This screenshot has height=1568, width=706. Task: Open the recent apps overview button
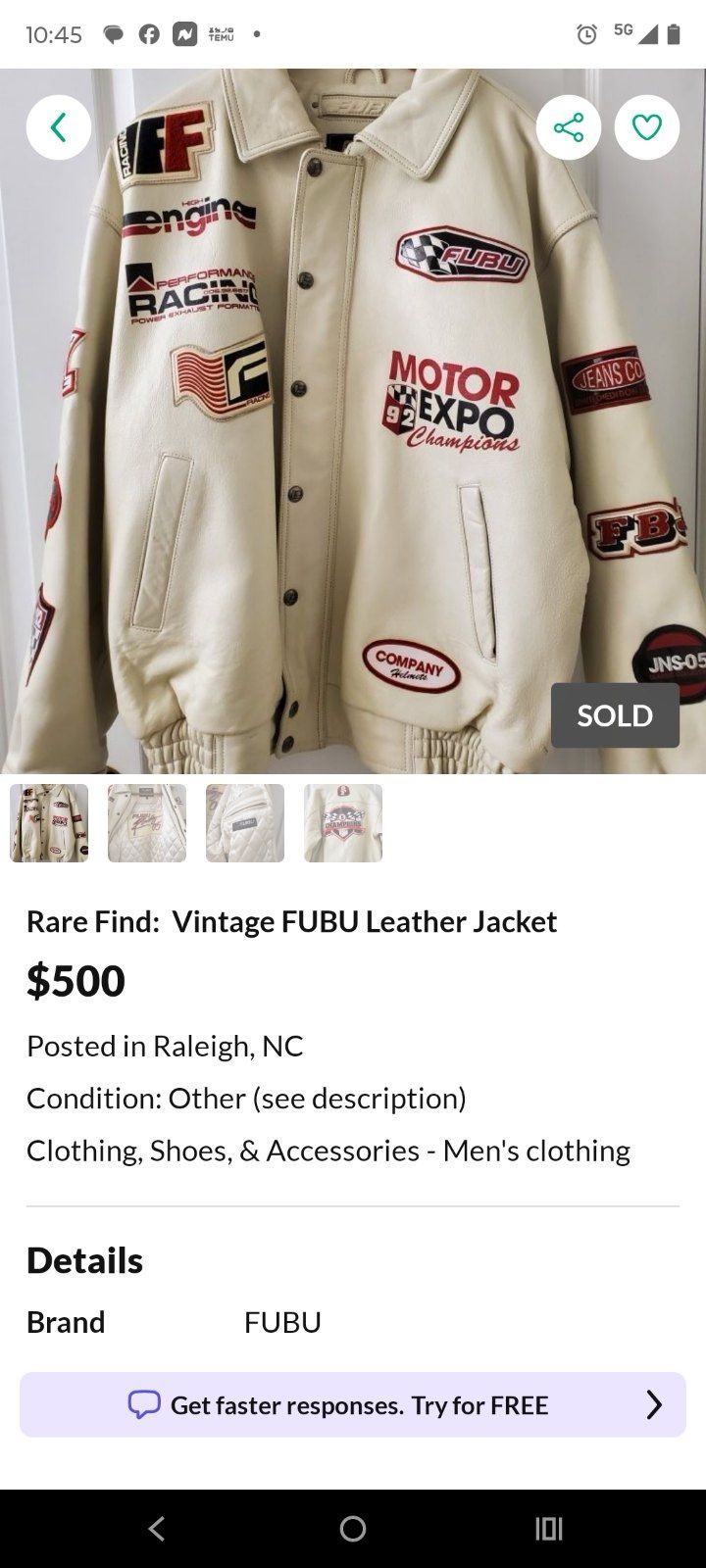tap(549, 1528)
